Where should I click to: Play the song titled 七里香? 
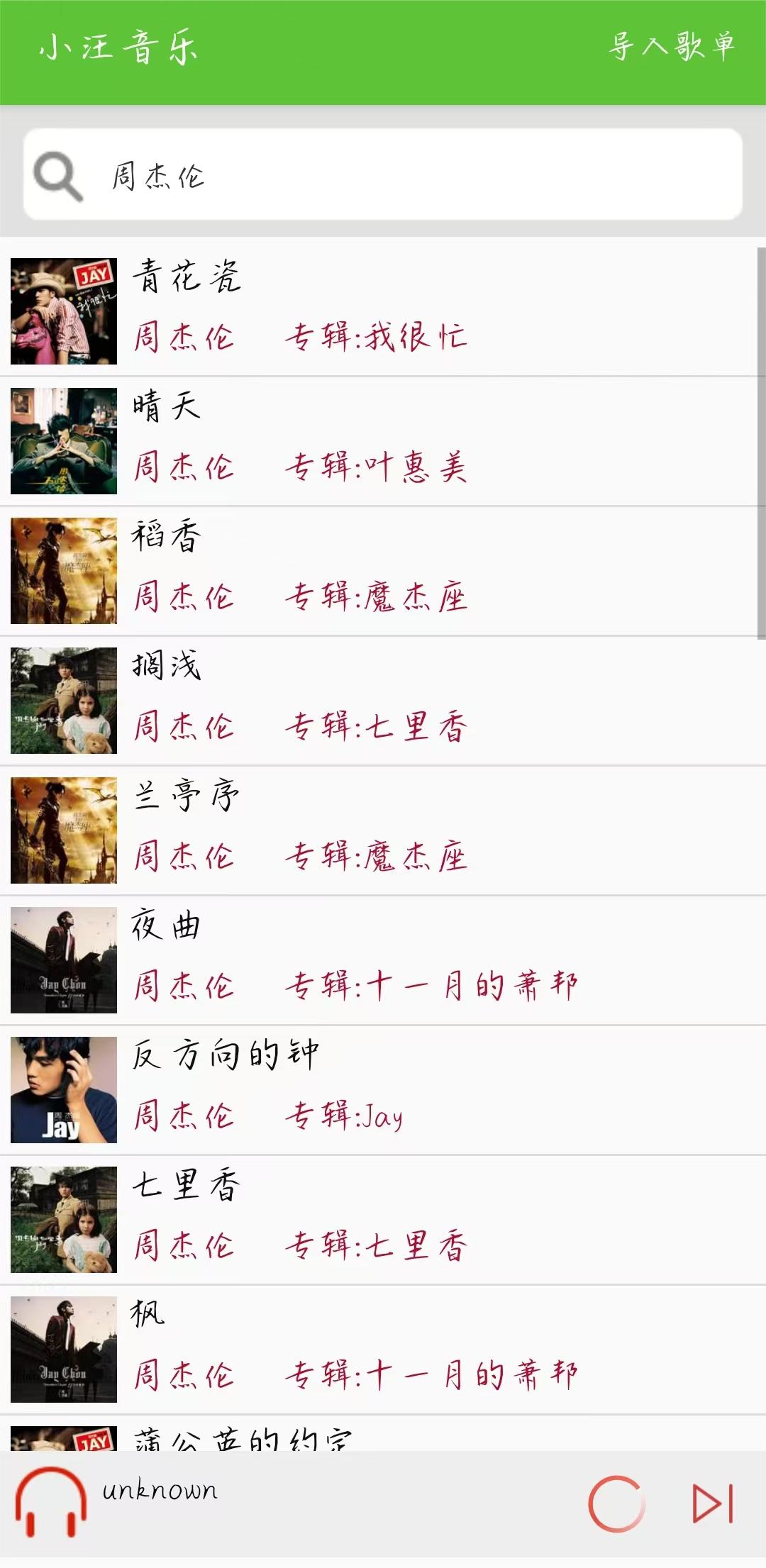tap(383, 1219)
